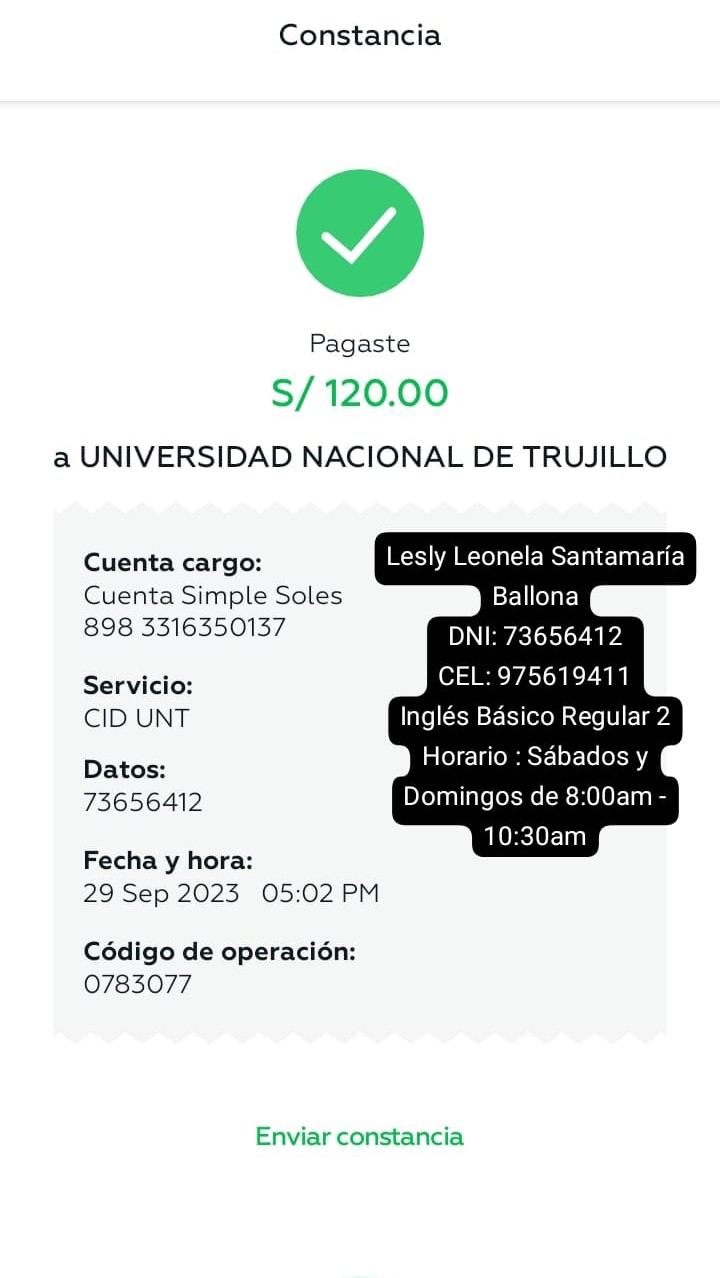720x1278 pixels.
Task: Tap the Enviar constancia link
Action: [x=359, y=1136]
